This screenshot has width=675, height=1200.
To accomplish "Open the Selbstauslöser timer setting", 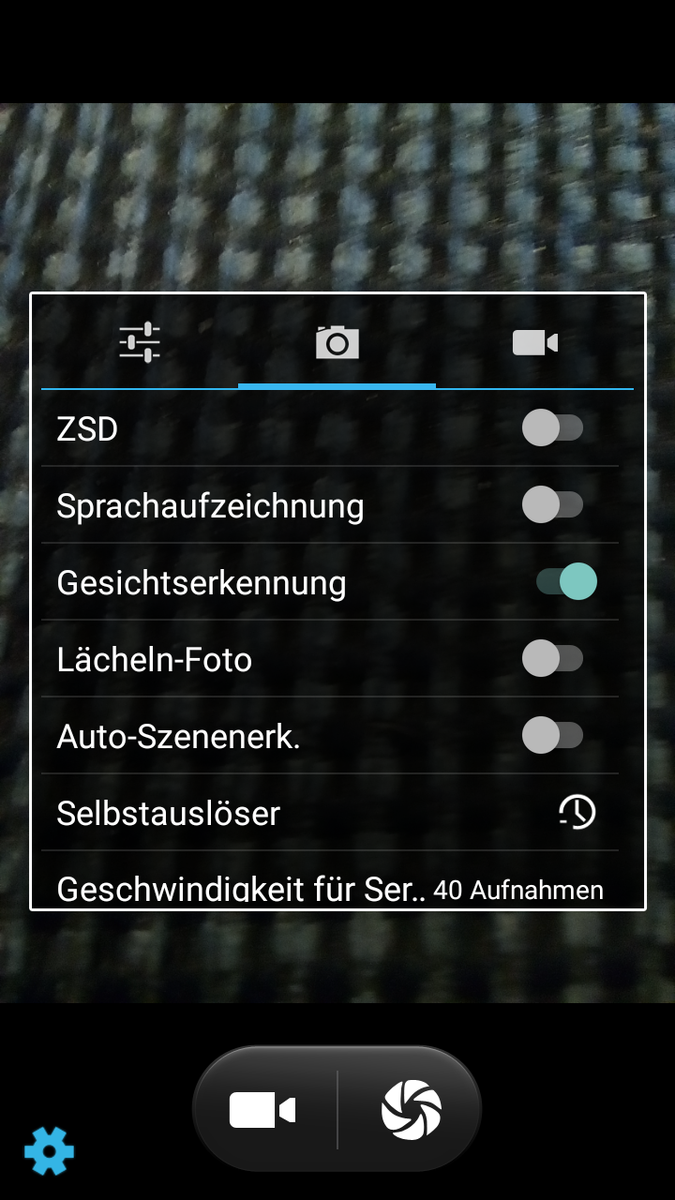I will [576, 812].
